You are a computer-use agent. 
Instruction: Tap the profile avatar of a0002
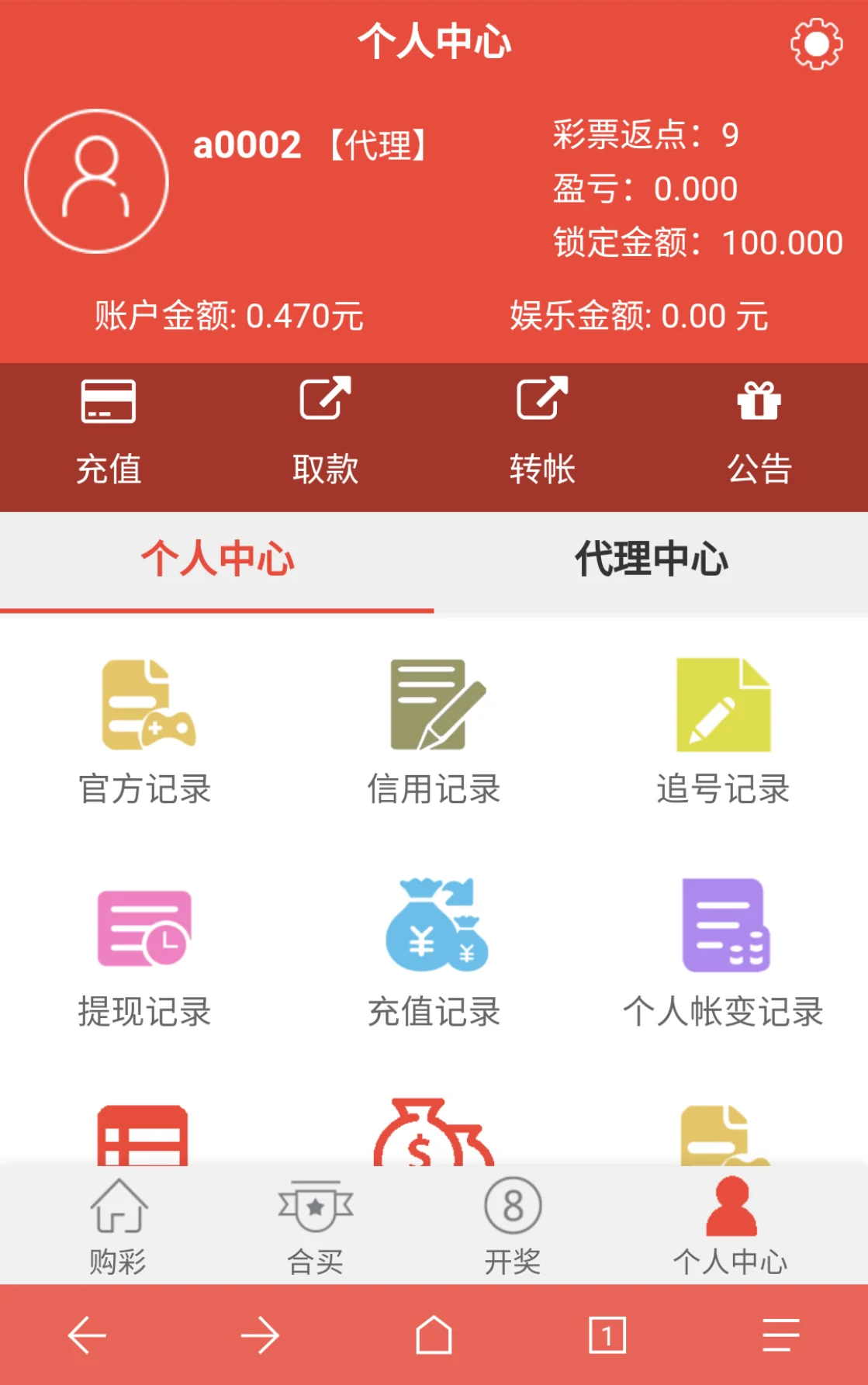(96, 181)
